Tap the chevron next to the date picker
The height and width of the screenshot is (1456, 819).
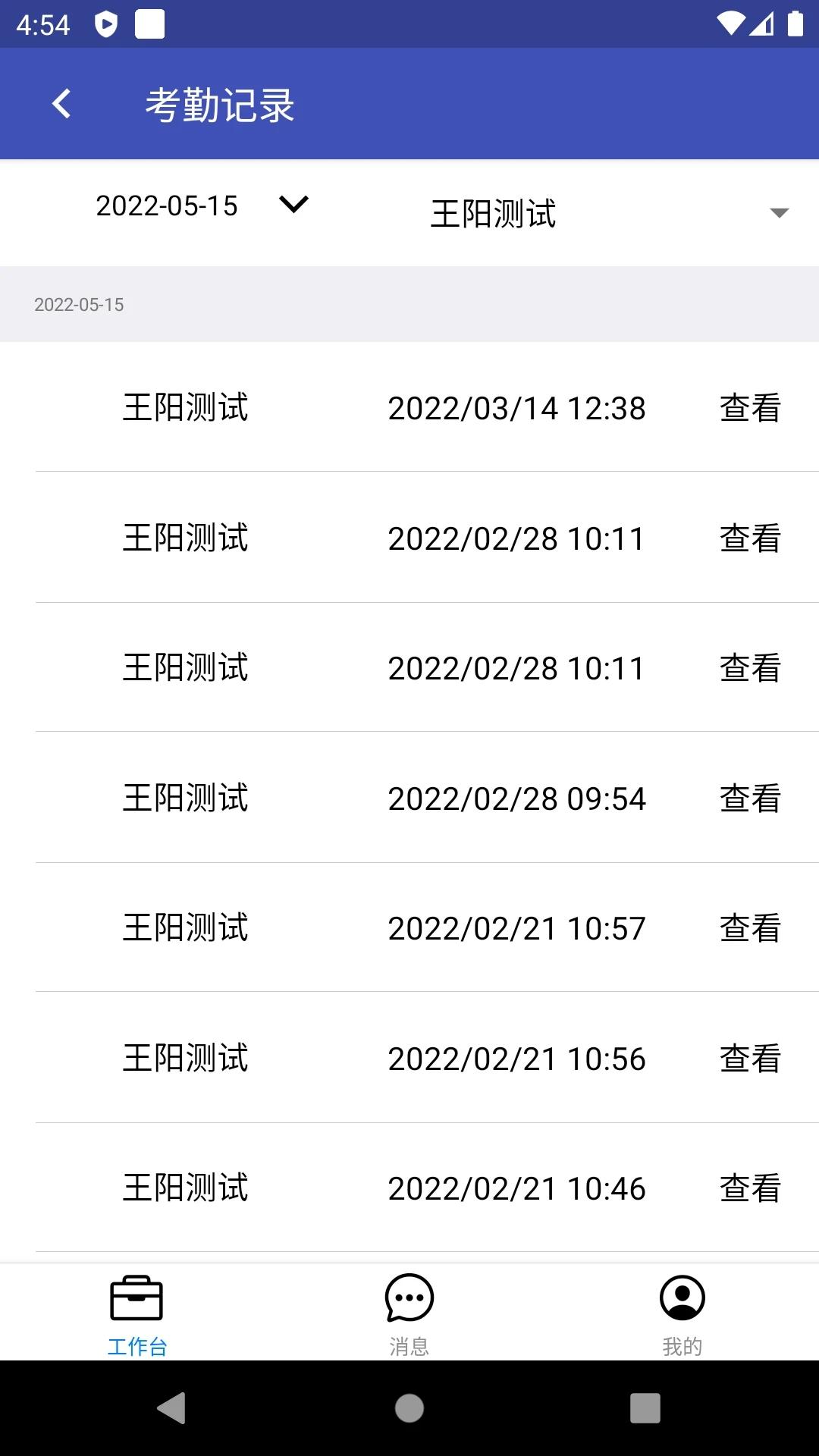[294, 206]
